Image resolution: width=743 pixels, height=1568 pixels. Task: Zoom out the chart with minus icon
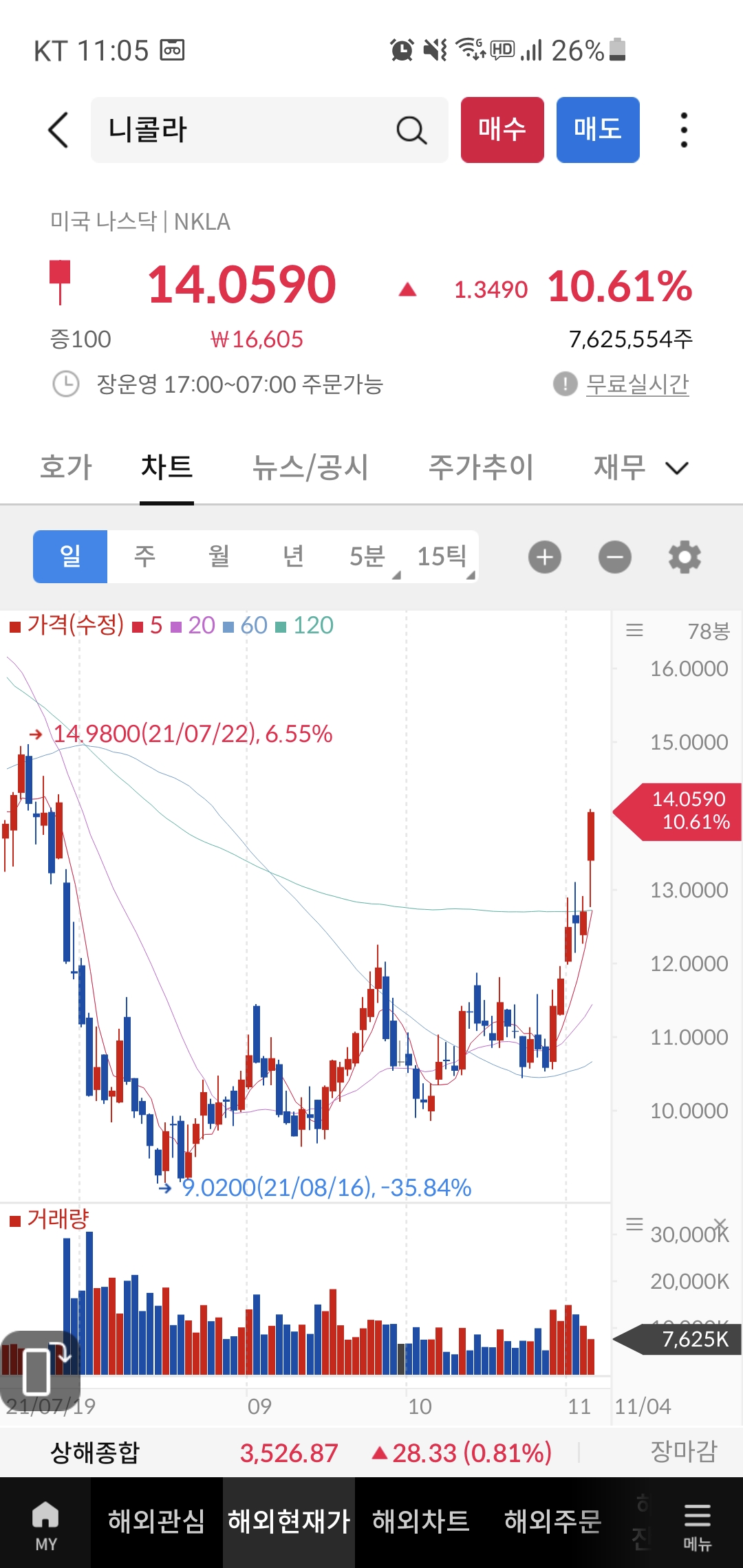click(x=615, y=557)
